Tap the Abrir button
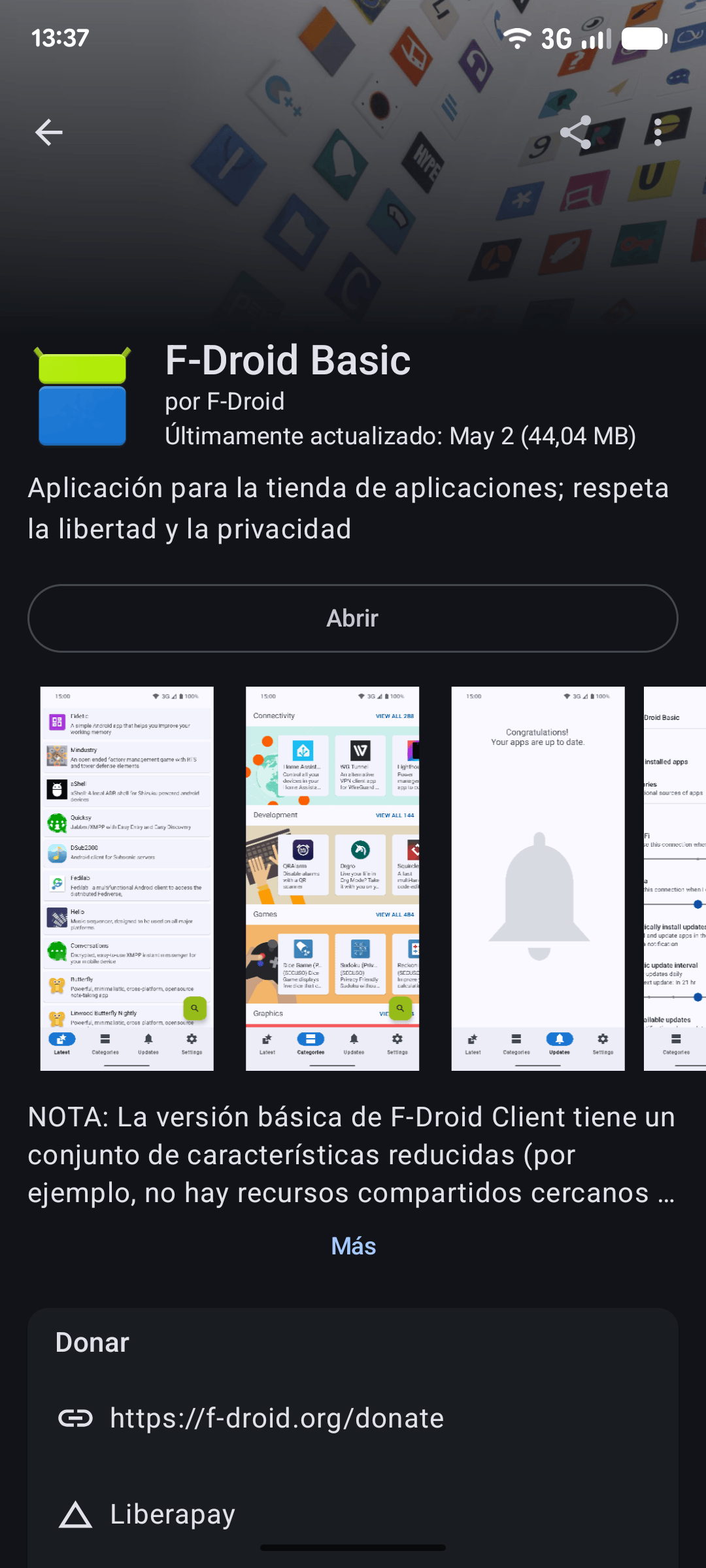The width and height of the screenshot is (706, 1568). pos(353,618)
